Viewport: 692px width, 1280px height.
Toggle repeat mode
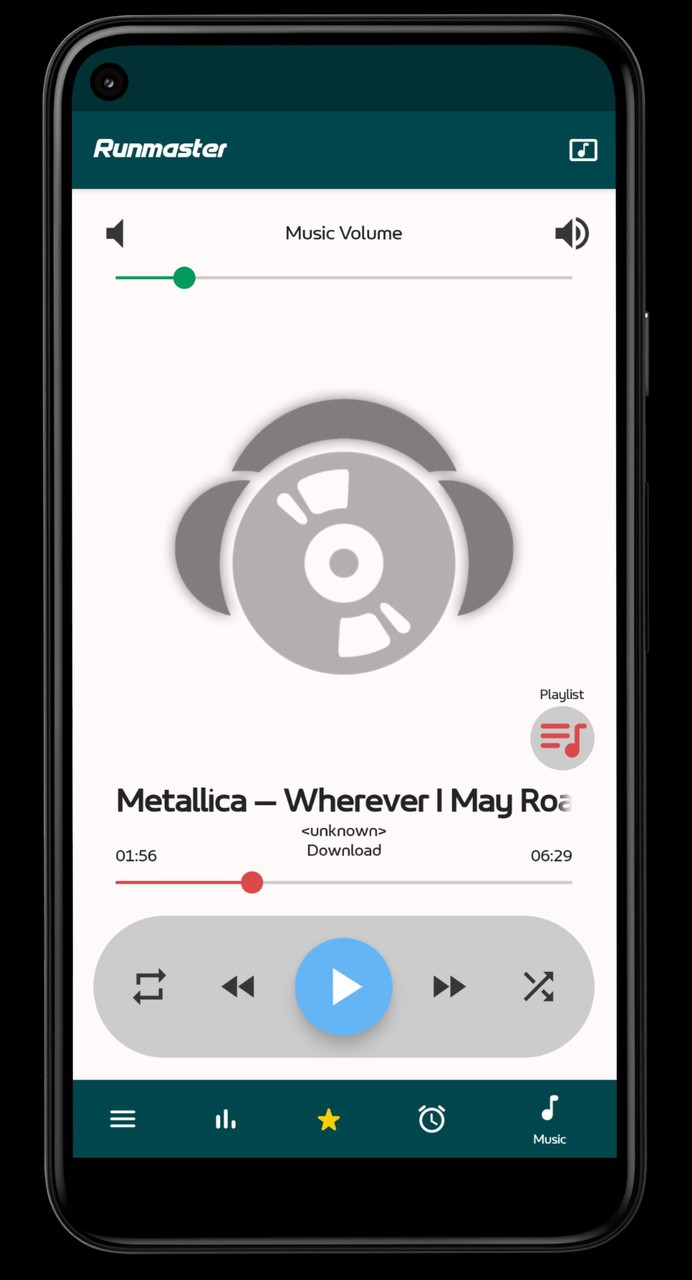(x=150, y=987)
